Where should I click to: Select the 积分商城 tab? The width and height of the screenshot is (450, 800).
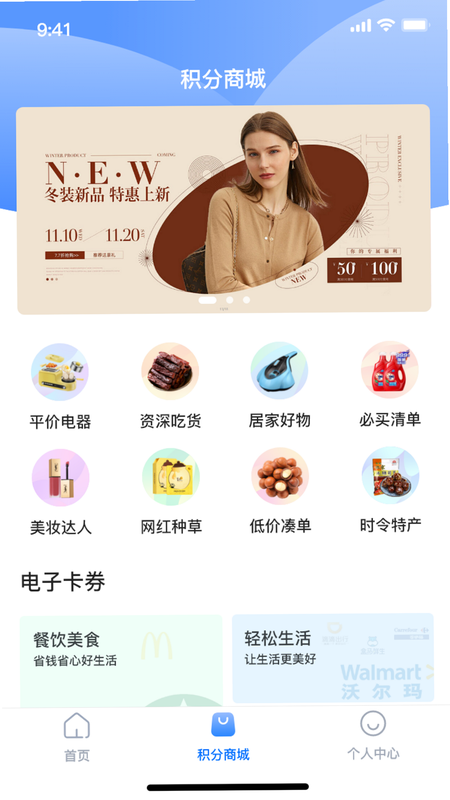coord(223,737)
